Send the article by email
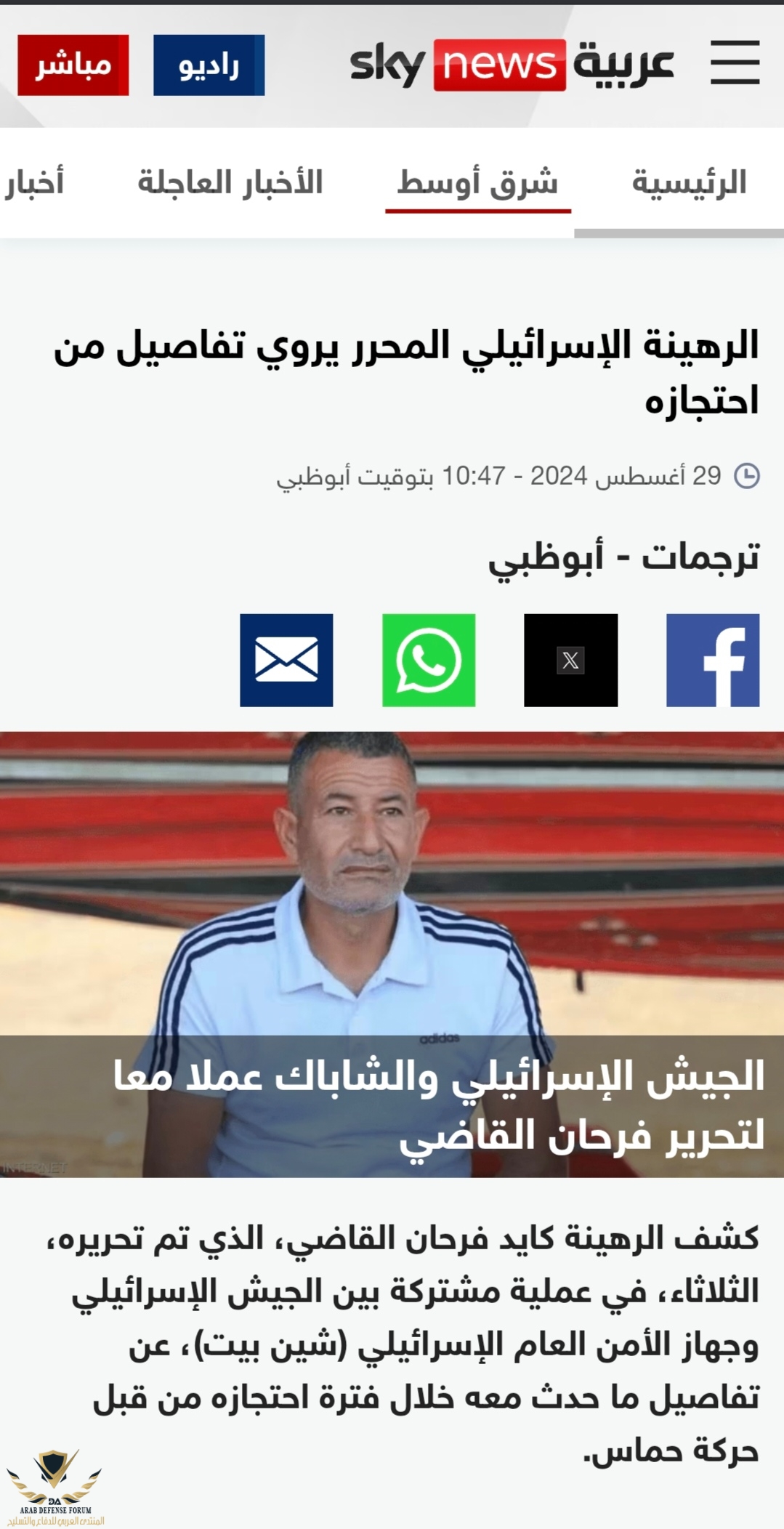The image size is (784, 1529). click(x=286, y=660)
